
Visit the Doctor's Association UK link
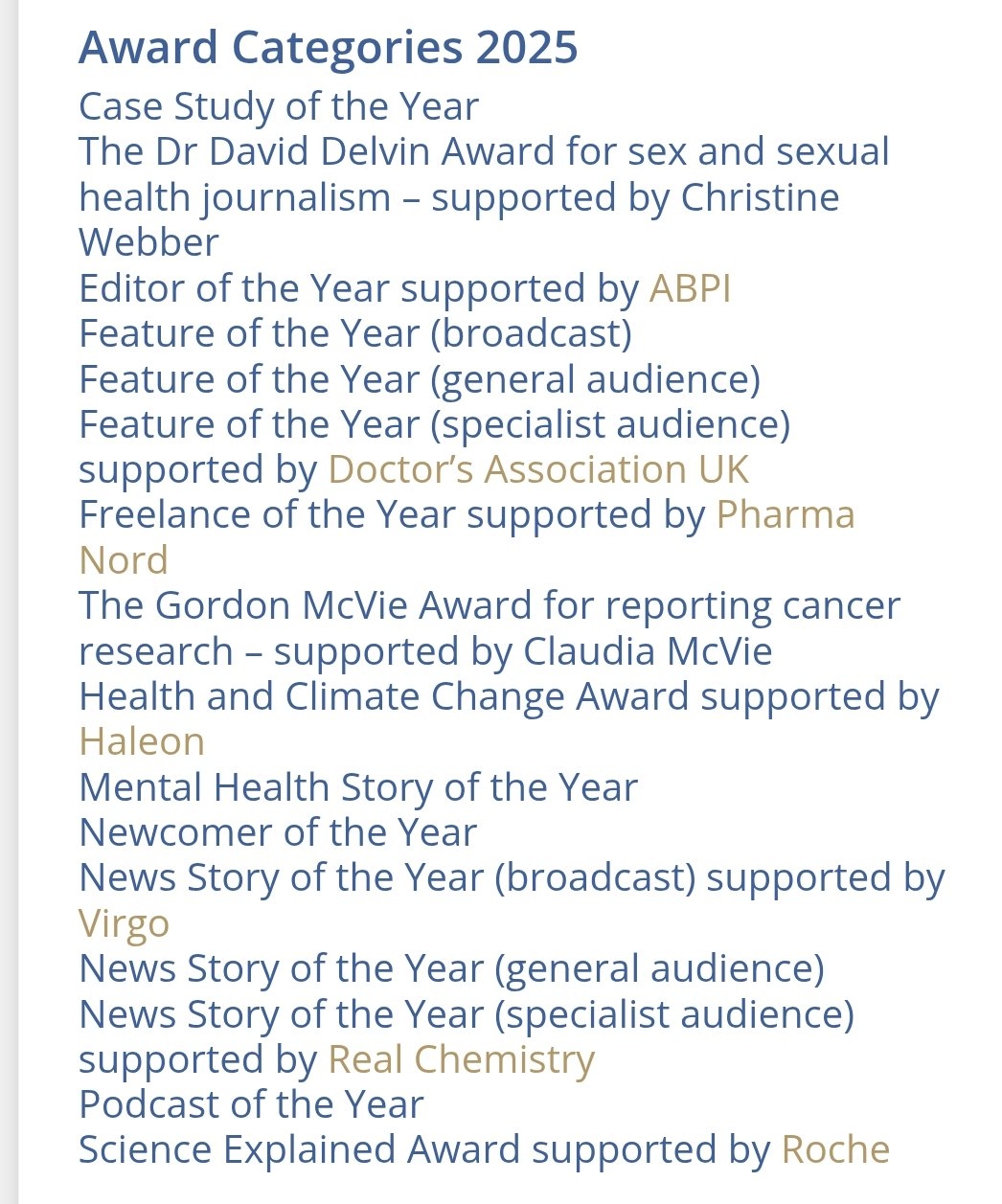[538, 469]
